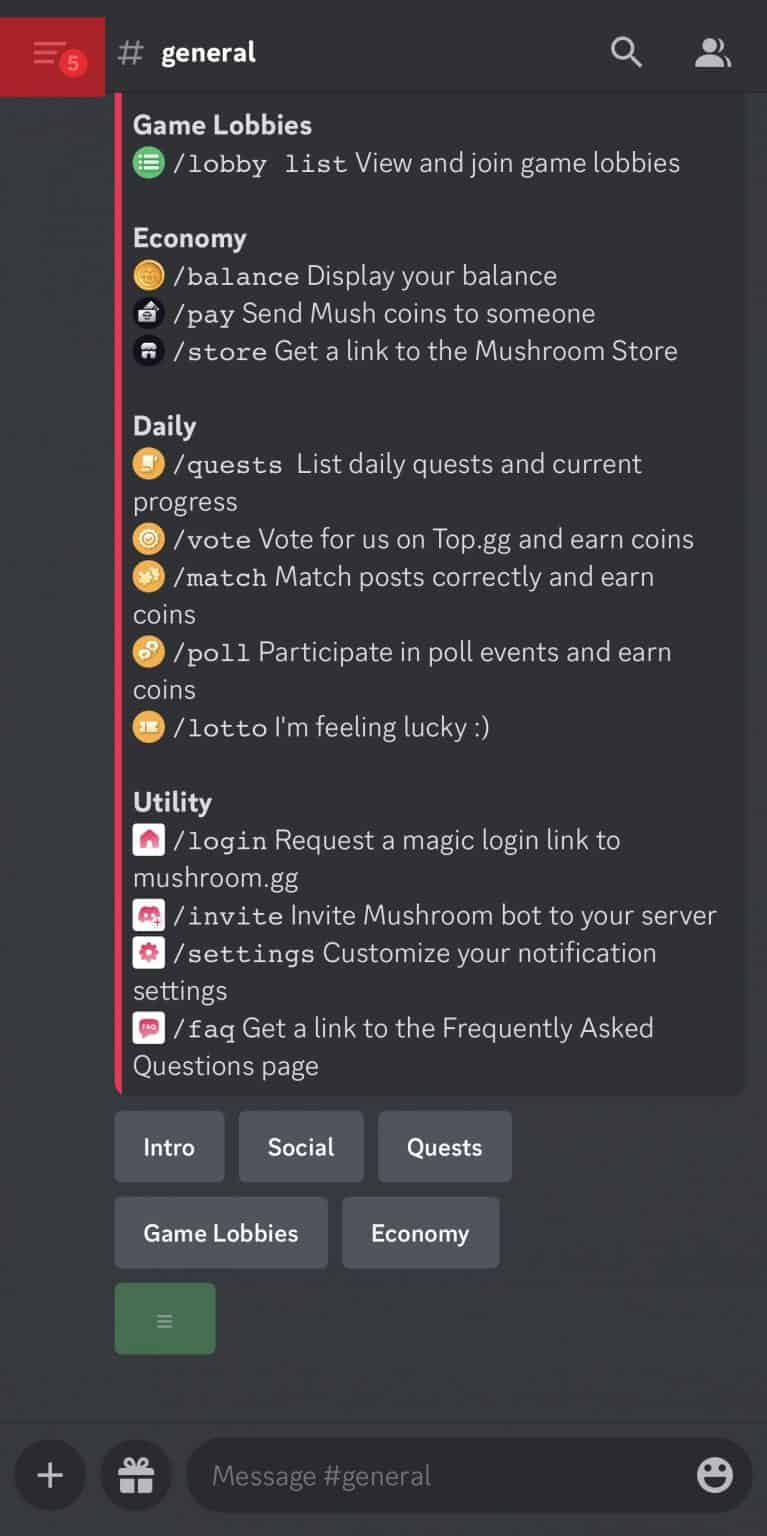
Task: Tap the /settings gear icon
Action: (x=148, y=952)
